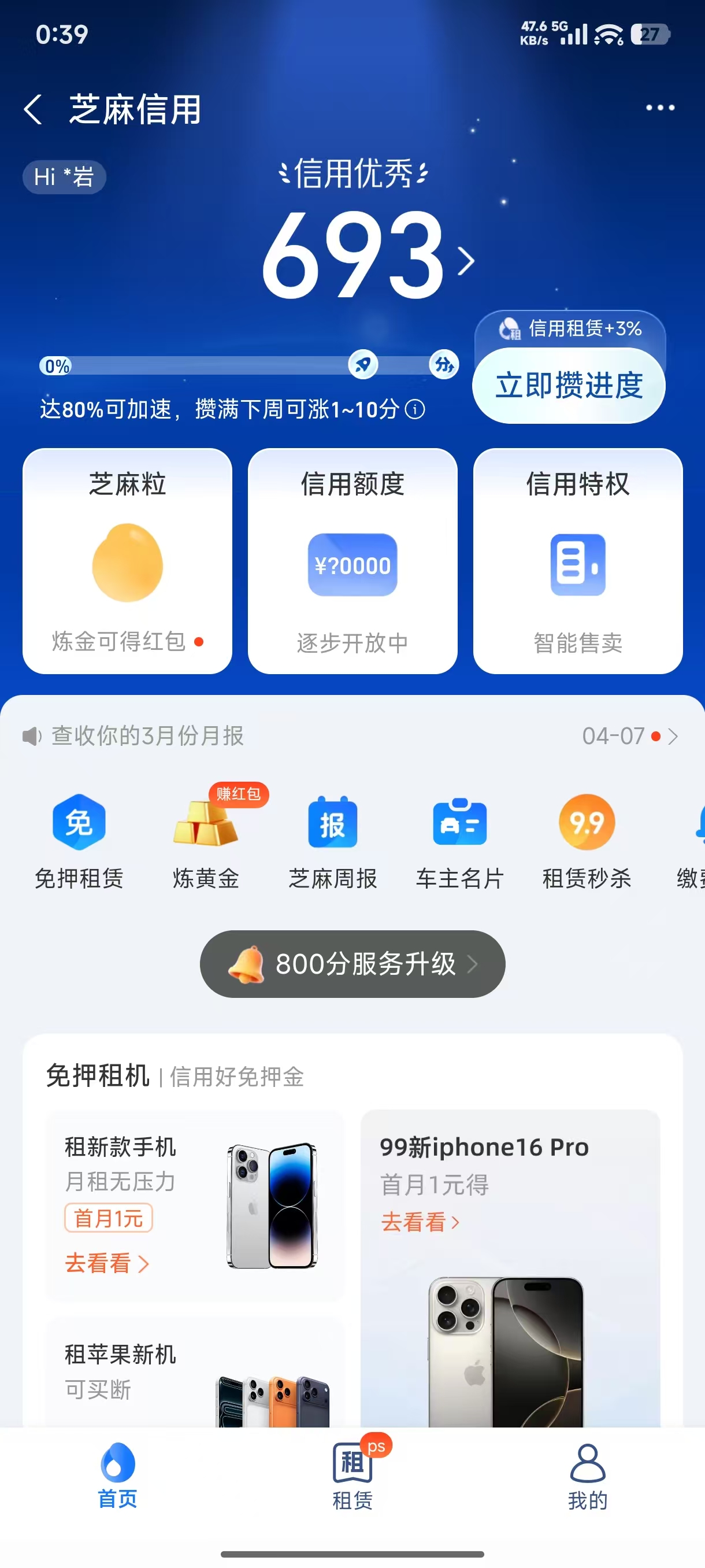Screen dimensions: 705x1568
Task: Open 炼黄金 to earn red packets
Action: pyautogui.click(x=206, y=841)
